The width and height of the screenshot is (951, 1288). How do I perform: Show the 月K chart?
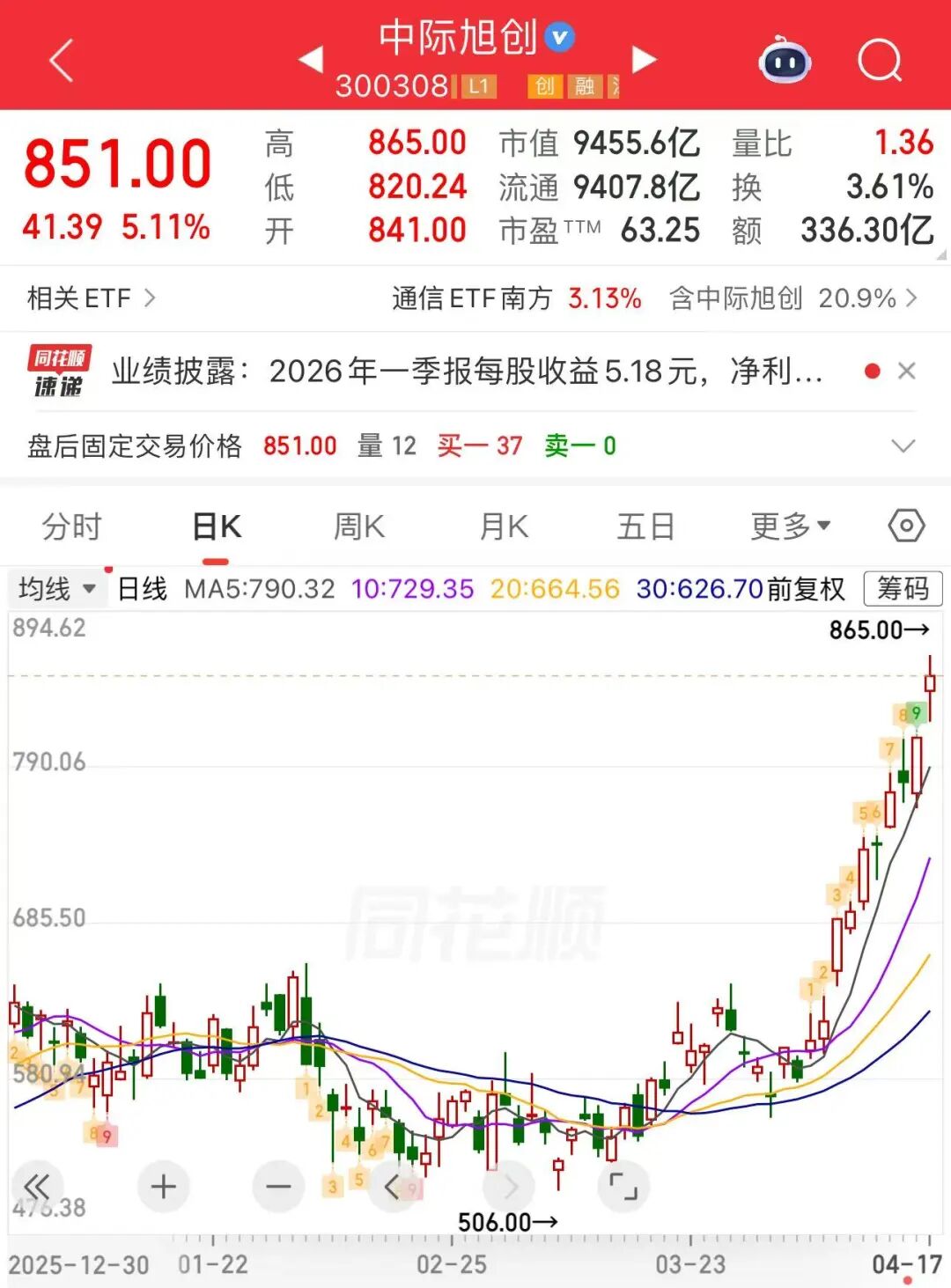click(x=504, y=527)
